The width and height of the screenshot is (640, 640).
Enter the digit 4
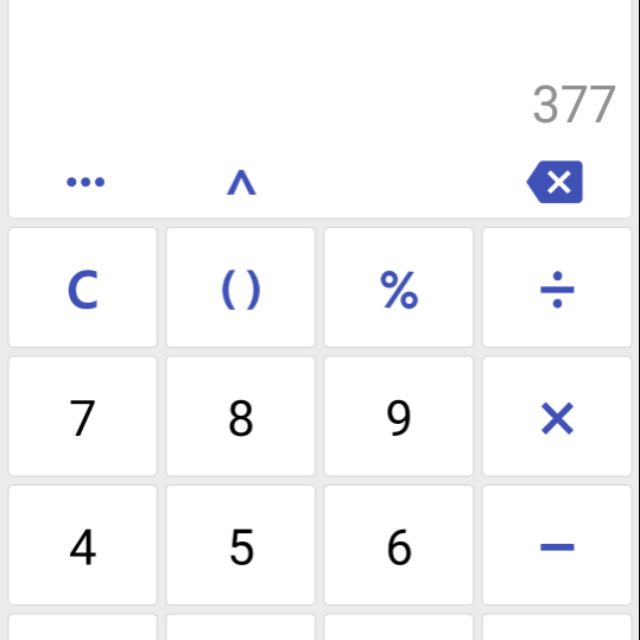coord(83,546)
